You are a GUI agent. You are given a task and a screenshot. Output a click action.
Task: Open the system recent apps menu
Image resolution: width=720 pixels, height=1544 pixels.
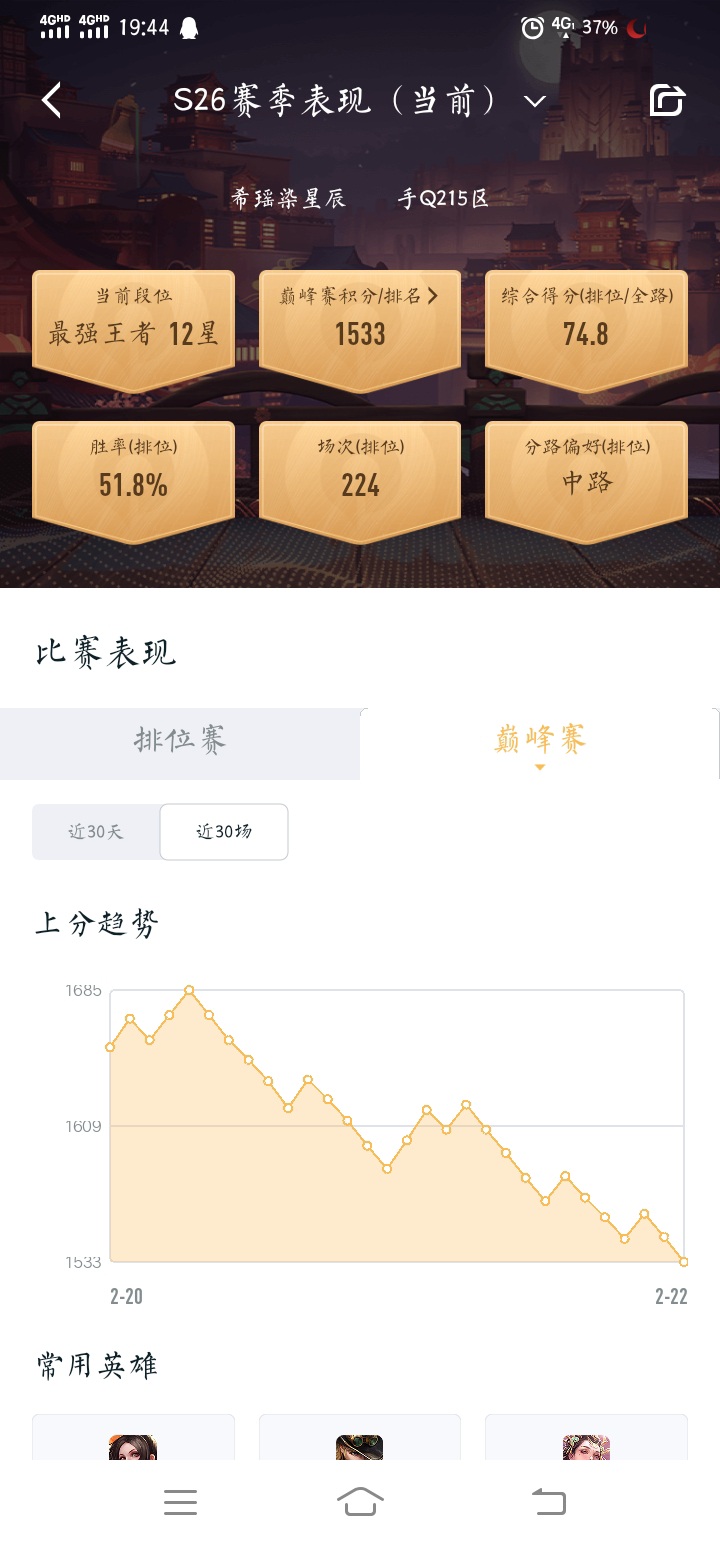click(180, 1502)
